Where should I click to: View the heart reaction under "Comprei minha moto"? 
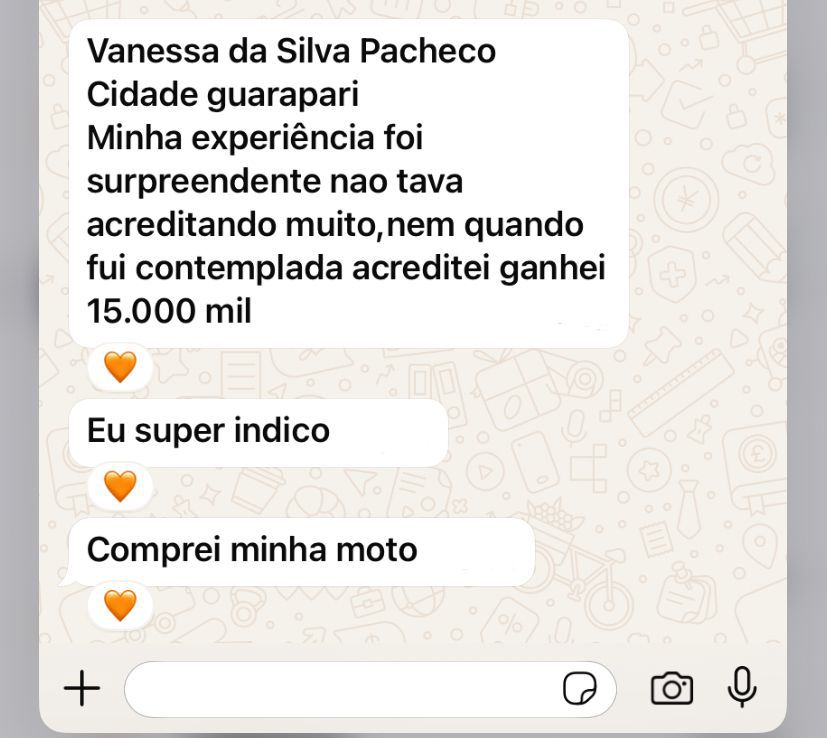point(120,605)
